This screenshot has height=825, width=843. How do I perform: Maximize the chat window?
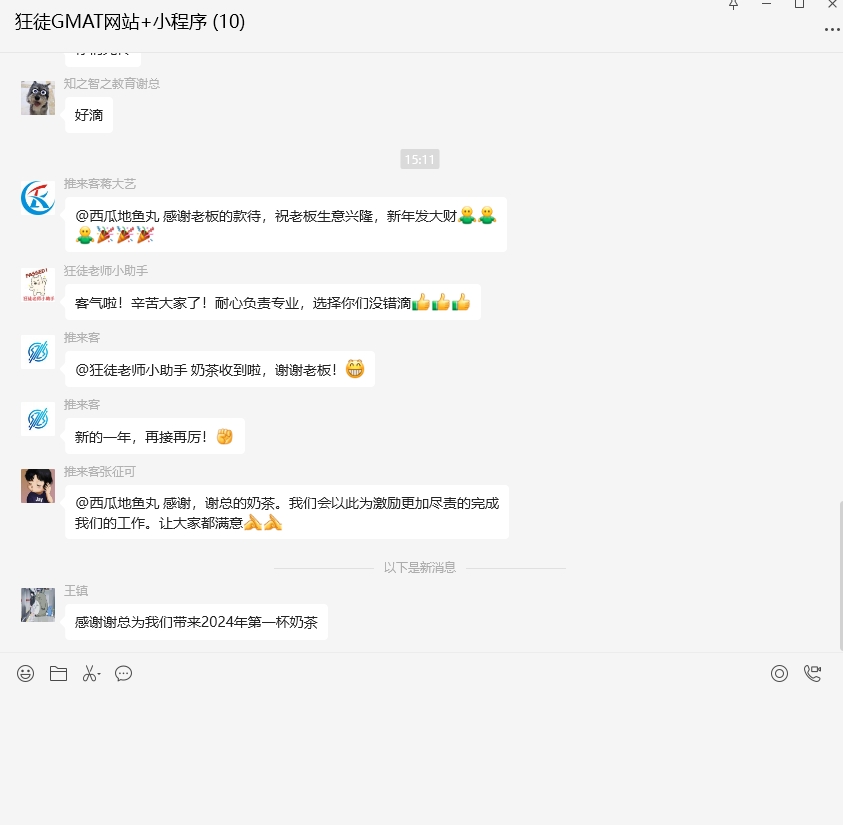(799, 5)
